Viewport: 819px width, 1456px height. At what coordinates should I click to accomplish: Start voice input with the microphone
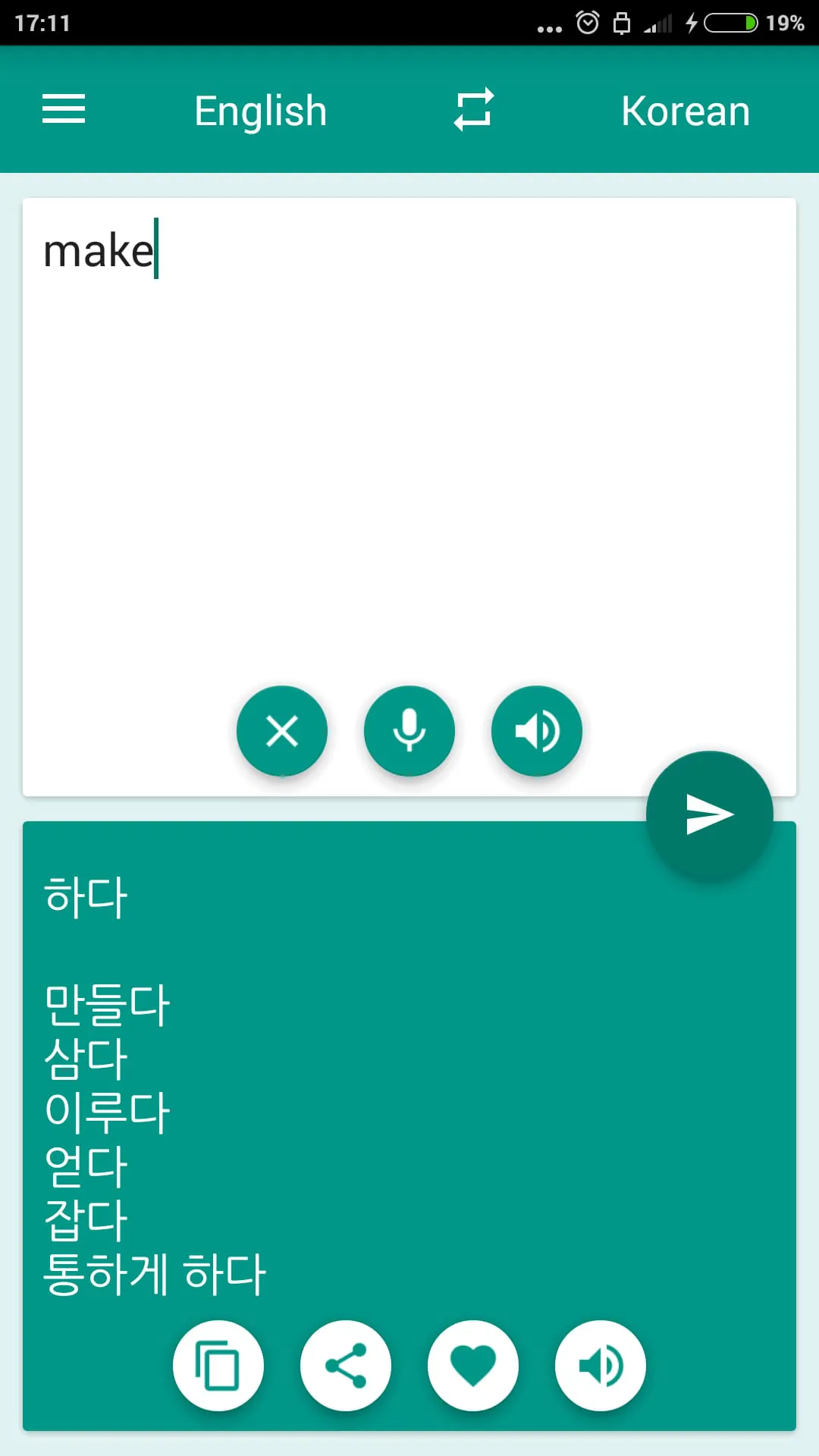[x=409, y=730]
